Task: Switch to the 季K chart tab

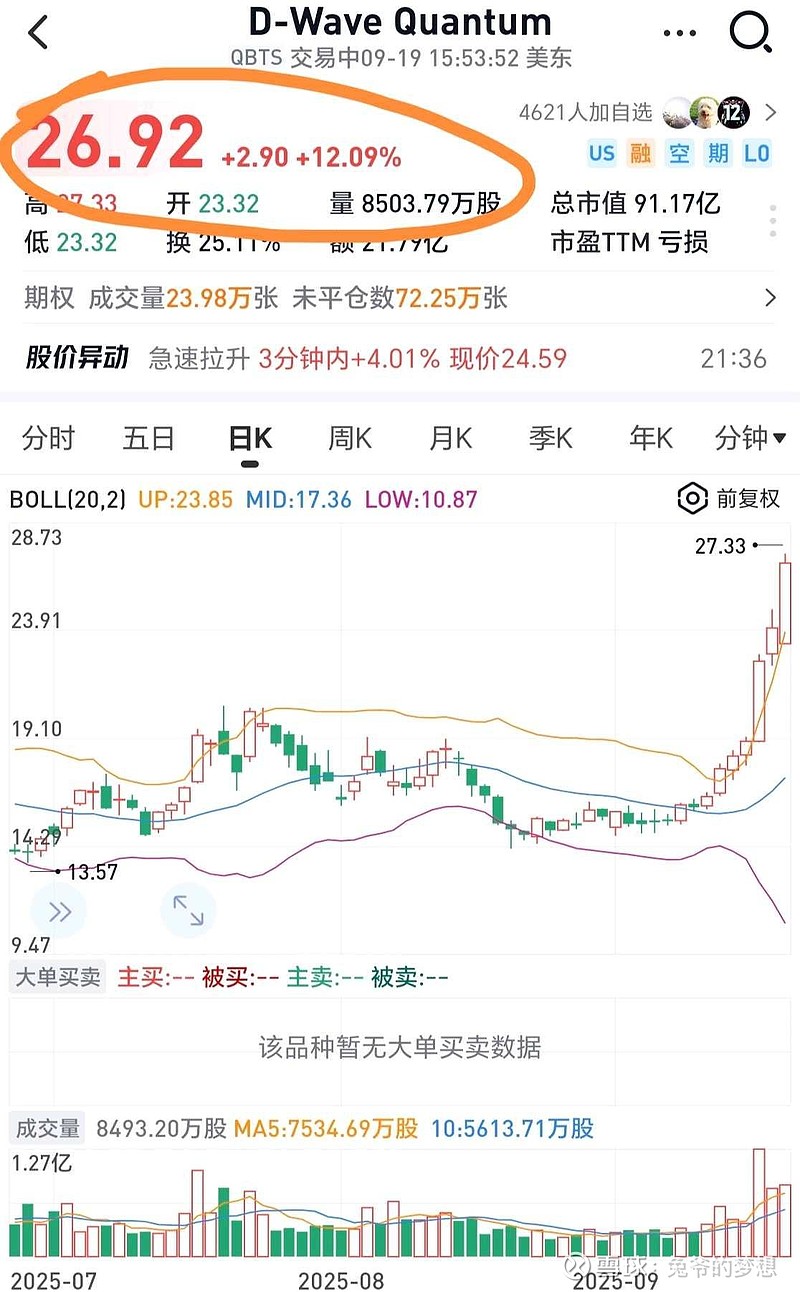Action: [x=550, y=438]
